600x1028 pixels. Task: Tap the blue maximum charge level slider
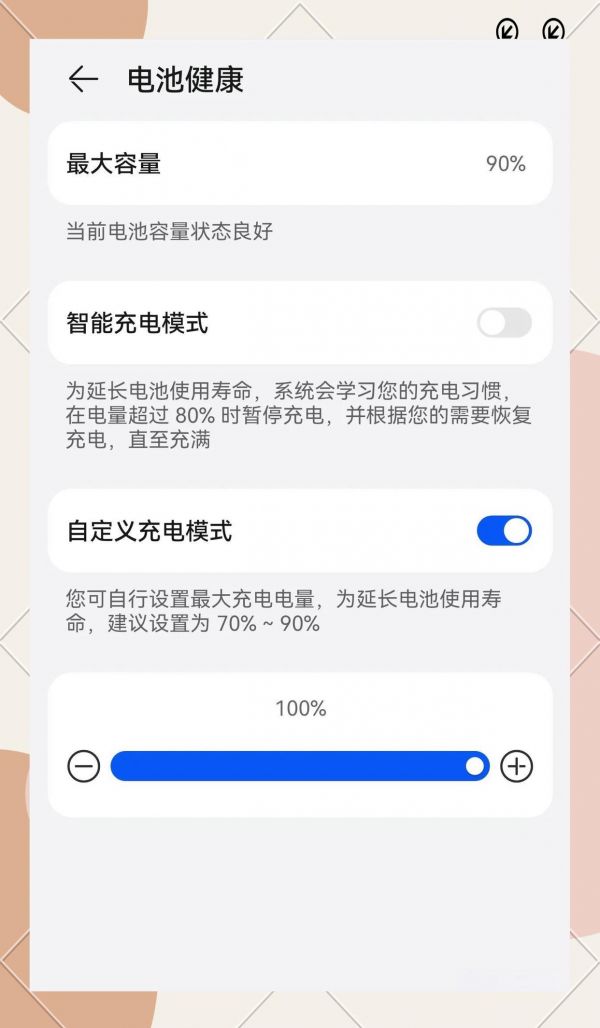point(300,766)
